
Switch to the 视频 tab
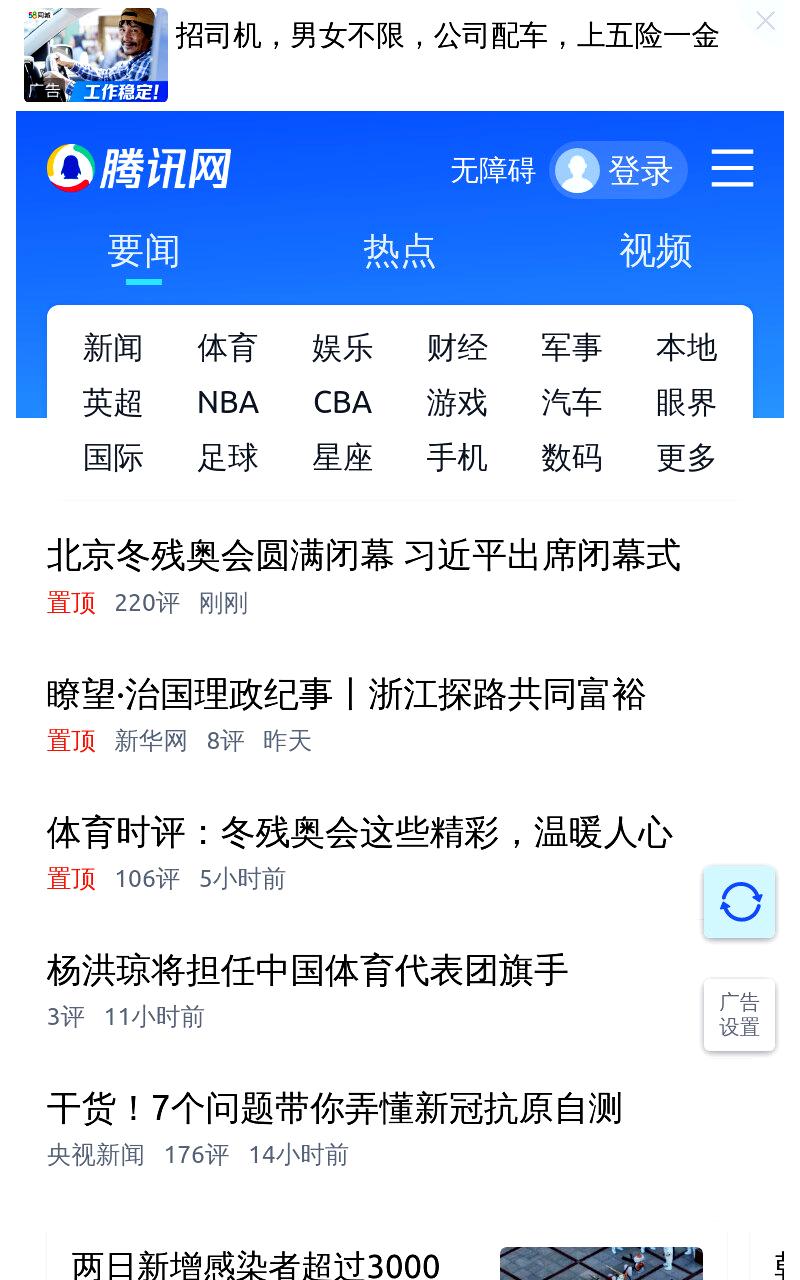656,251
